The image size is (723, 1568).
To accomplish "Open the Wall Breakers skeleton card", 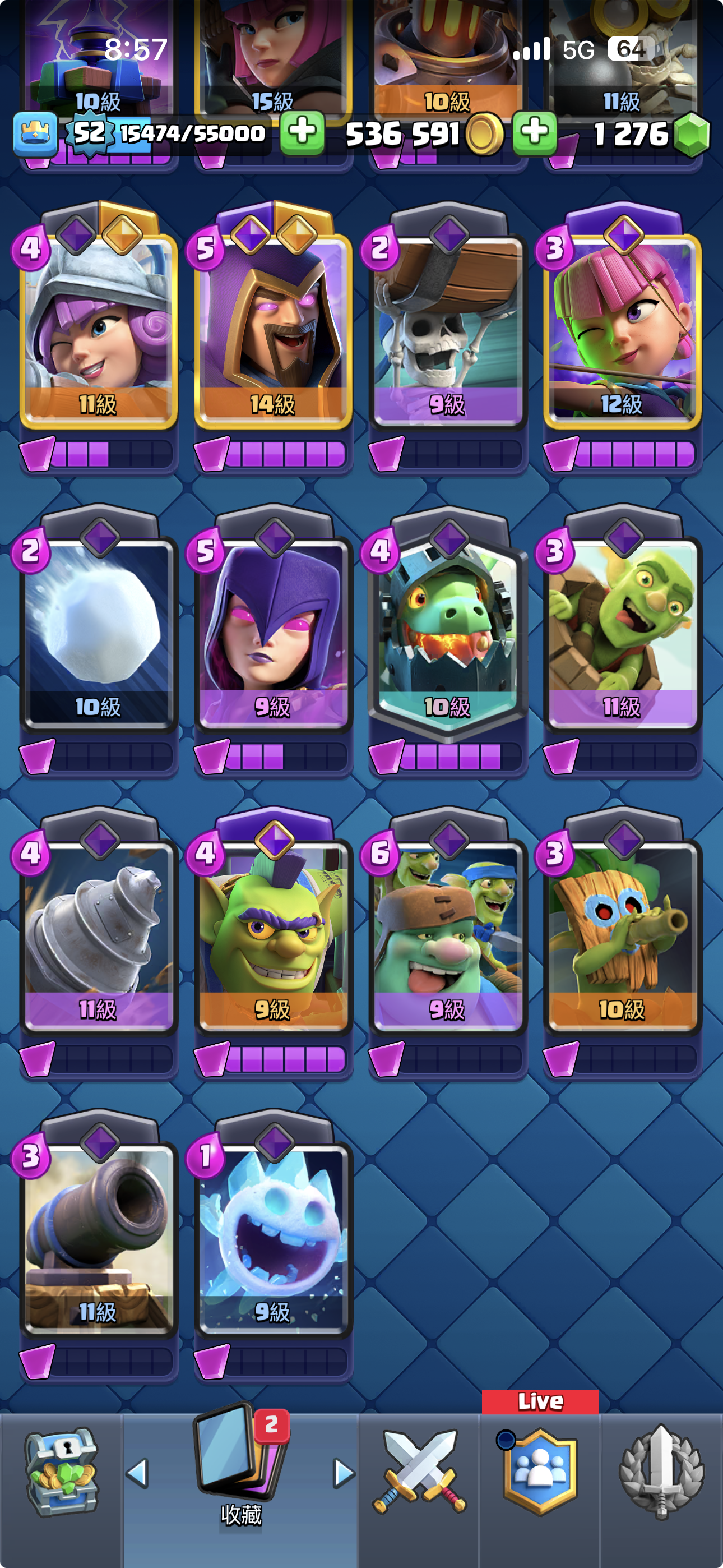I will [x=448, y=329].
